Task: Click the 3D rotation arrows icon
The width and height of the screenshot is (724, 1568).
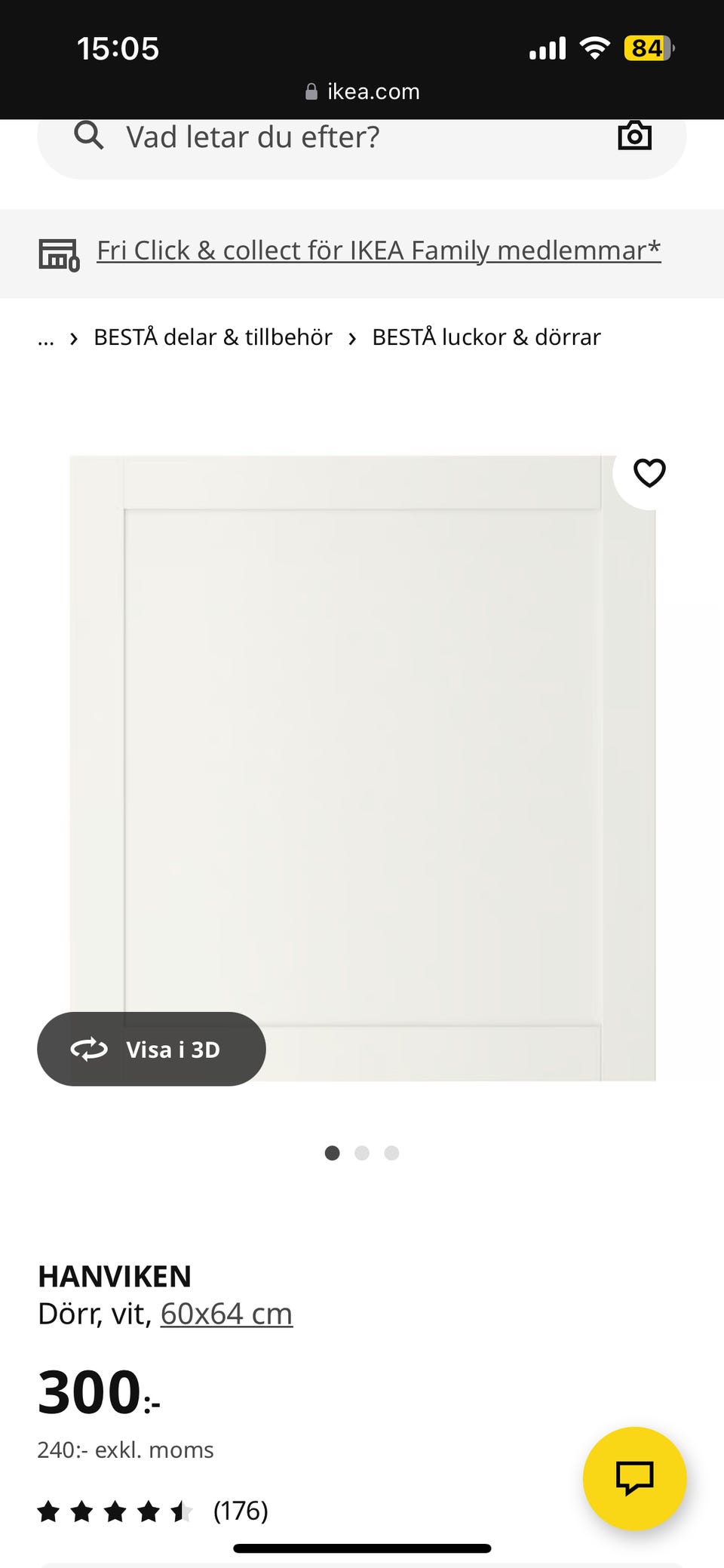Action: point(88,1049)
